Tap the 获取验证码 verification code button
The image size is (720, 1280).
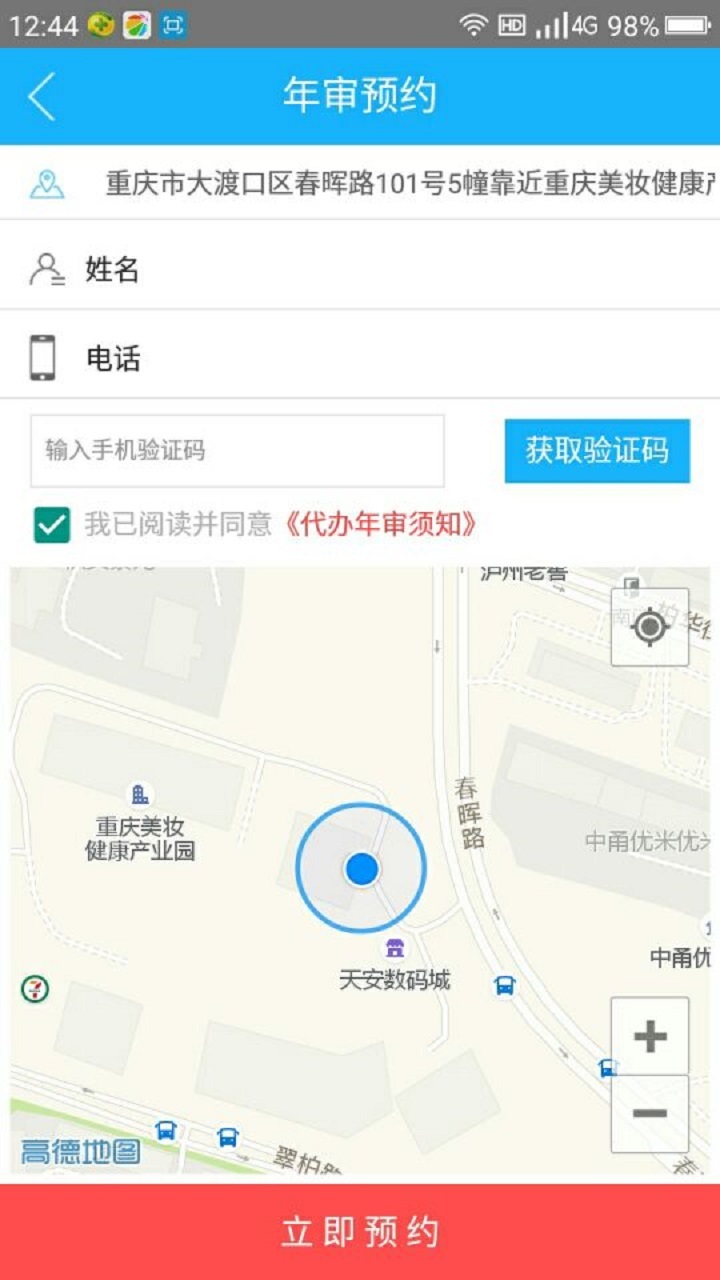tap(596, 452)
